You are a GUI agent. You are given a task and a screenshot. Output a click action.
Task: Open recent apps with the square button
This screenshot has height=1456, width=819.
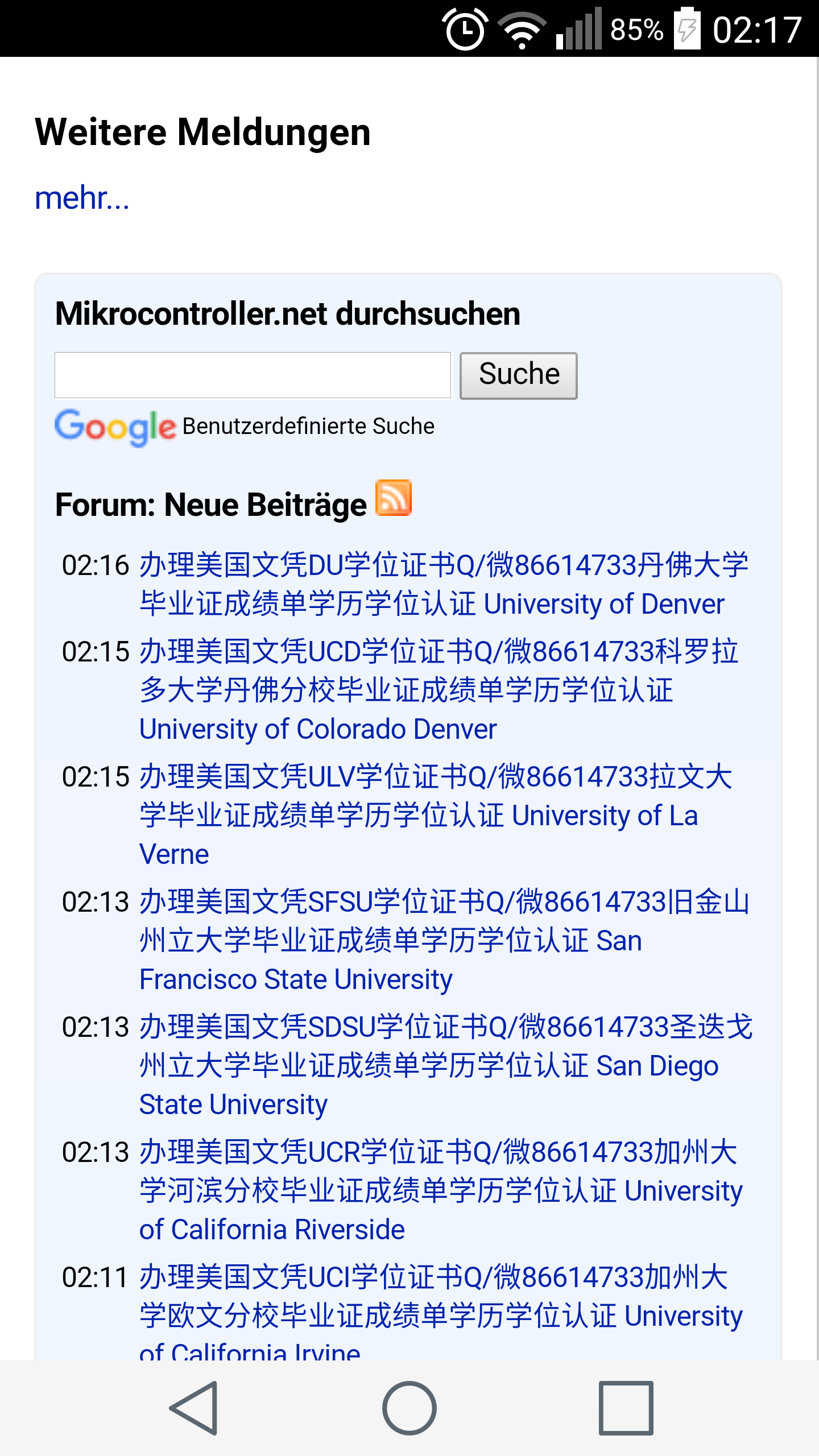(x=626, y=1408)
